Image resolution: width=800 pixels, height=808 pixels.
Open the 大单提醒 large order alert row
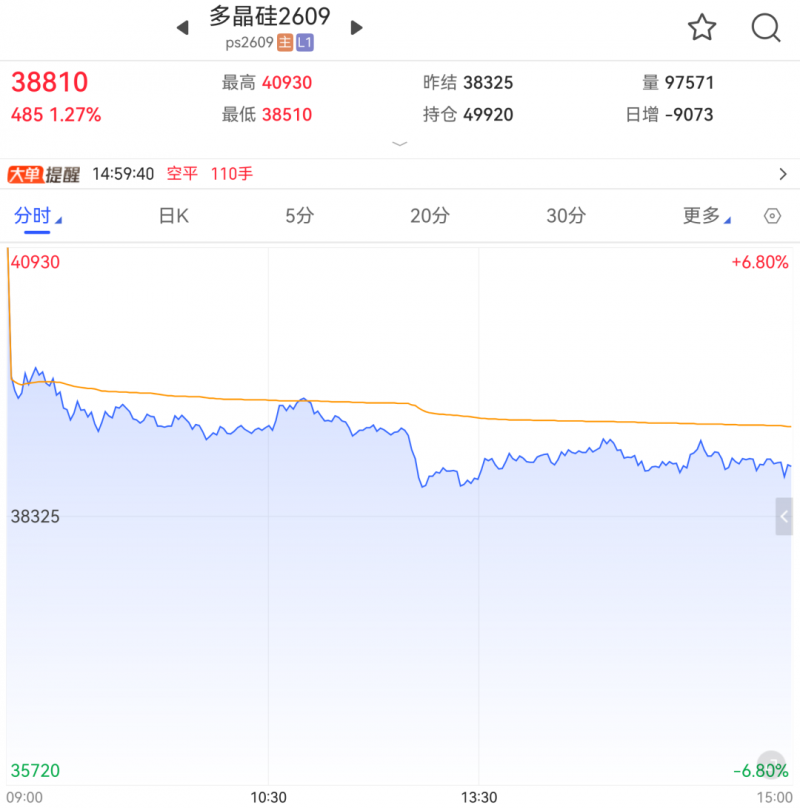pyautogui.click(x=400, y=174)
